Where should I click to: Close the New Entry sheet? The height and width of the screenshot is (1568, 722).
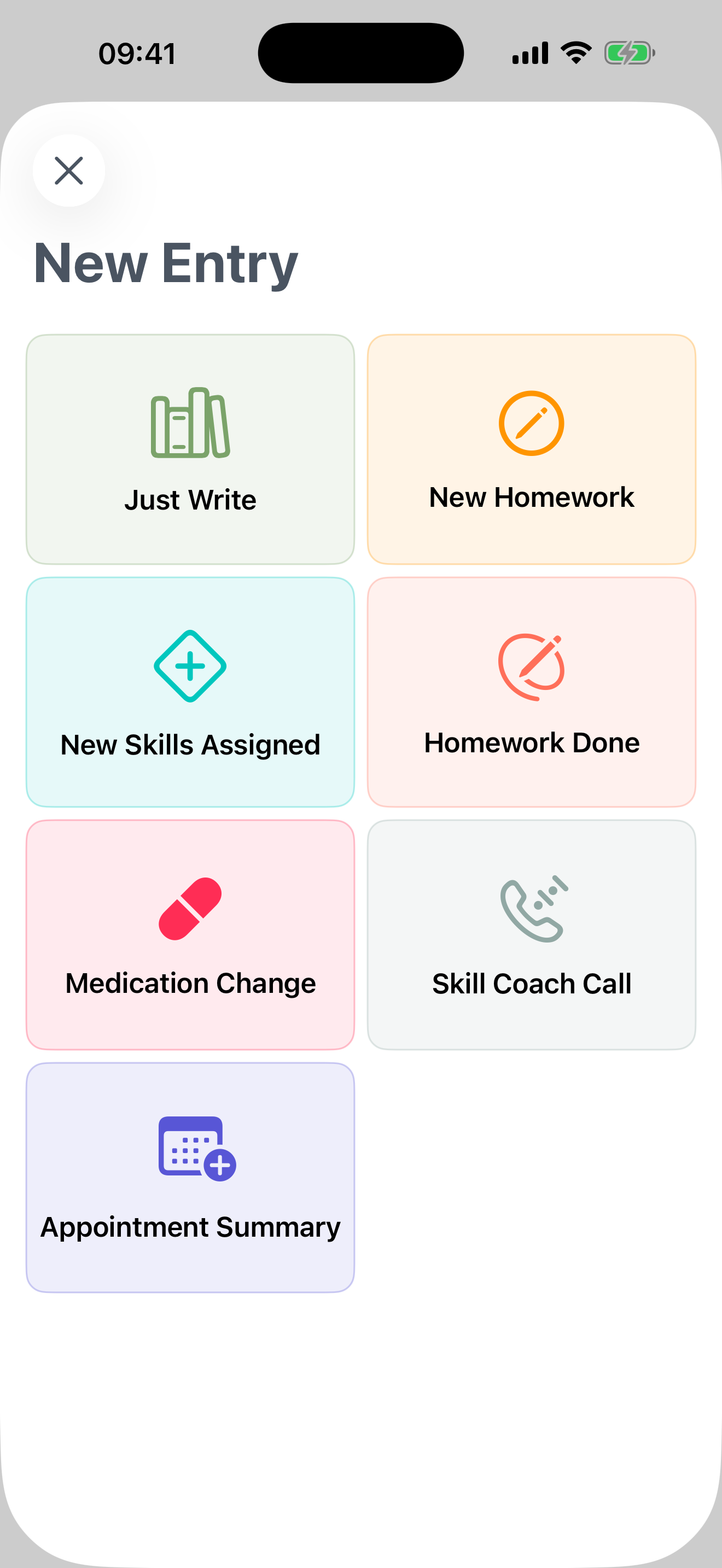coord(69,171)
